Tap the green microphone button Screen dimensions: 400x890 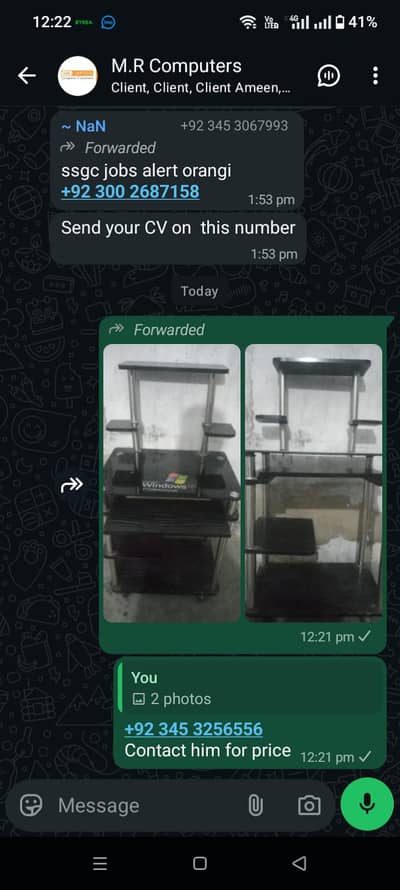tap(367, 804)
